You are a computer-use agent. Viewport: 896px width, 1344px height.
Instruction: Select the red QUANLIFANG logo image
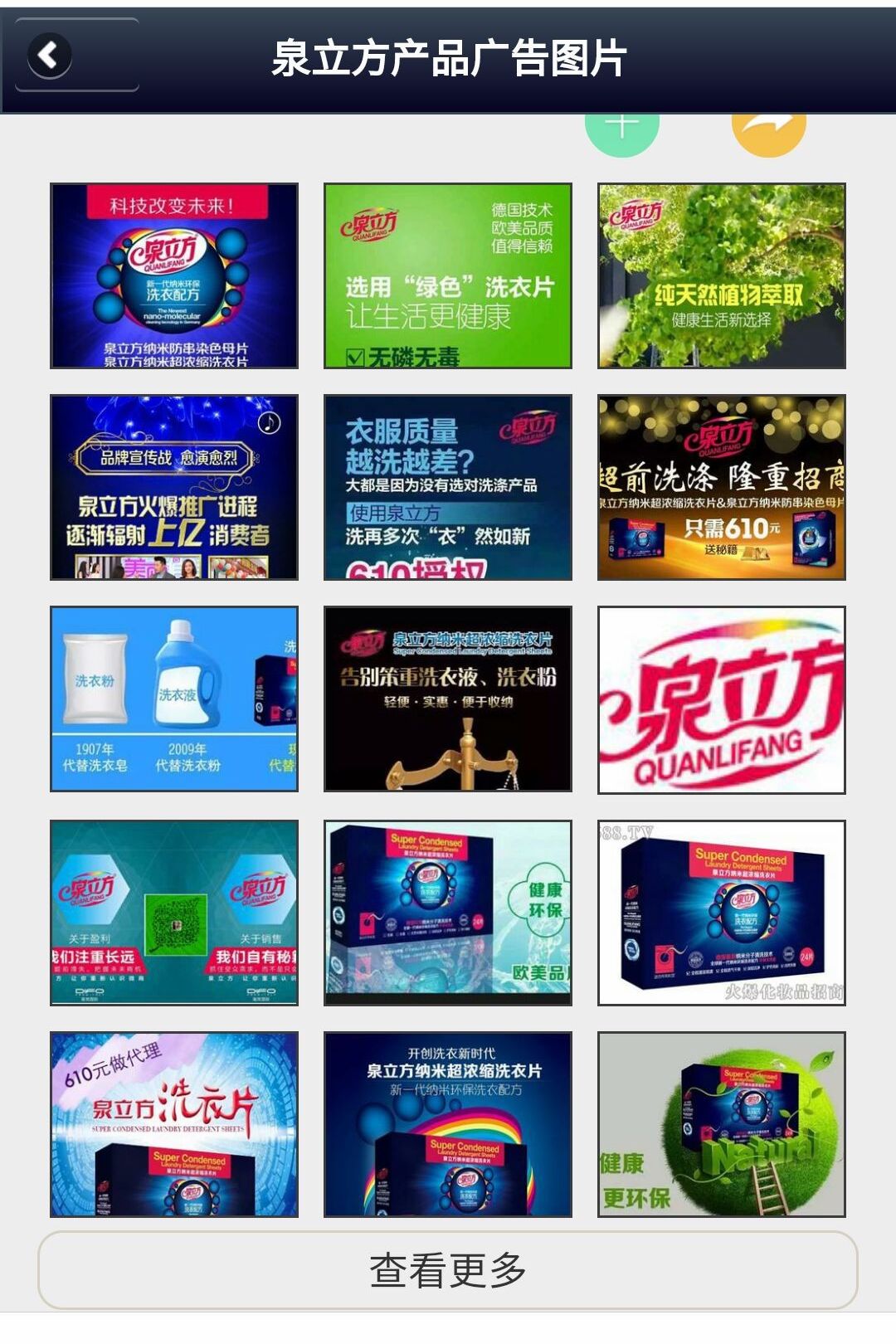(x=720, y=699)
